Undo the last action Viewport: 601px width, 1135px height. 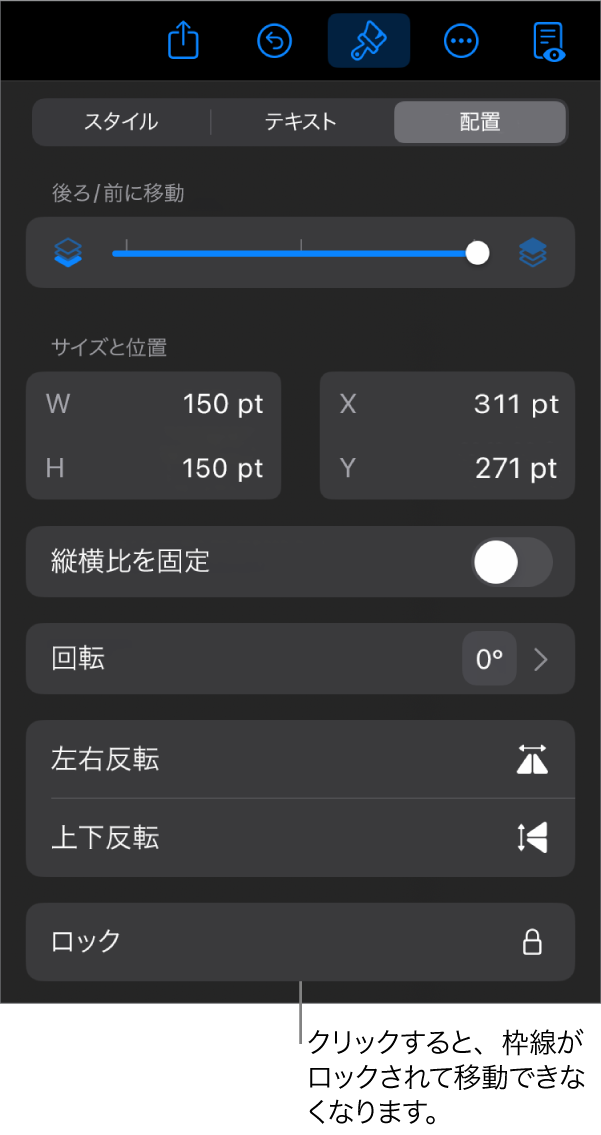[x=275, y=41]
